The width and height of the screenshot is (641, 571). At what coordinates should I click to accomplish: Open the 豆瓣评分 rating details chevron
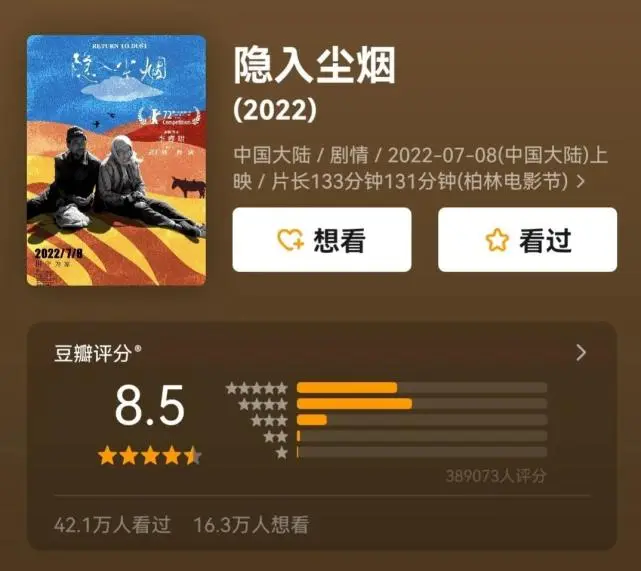581,352
